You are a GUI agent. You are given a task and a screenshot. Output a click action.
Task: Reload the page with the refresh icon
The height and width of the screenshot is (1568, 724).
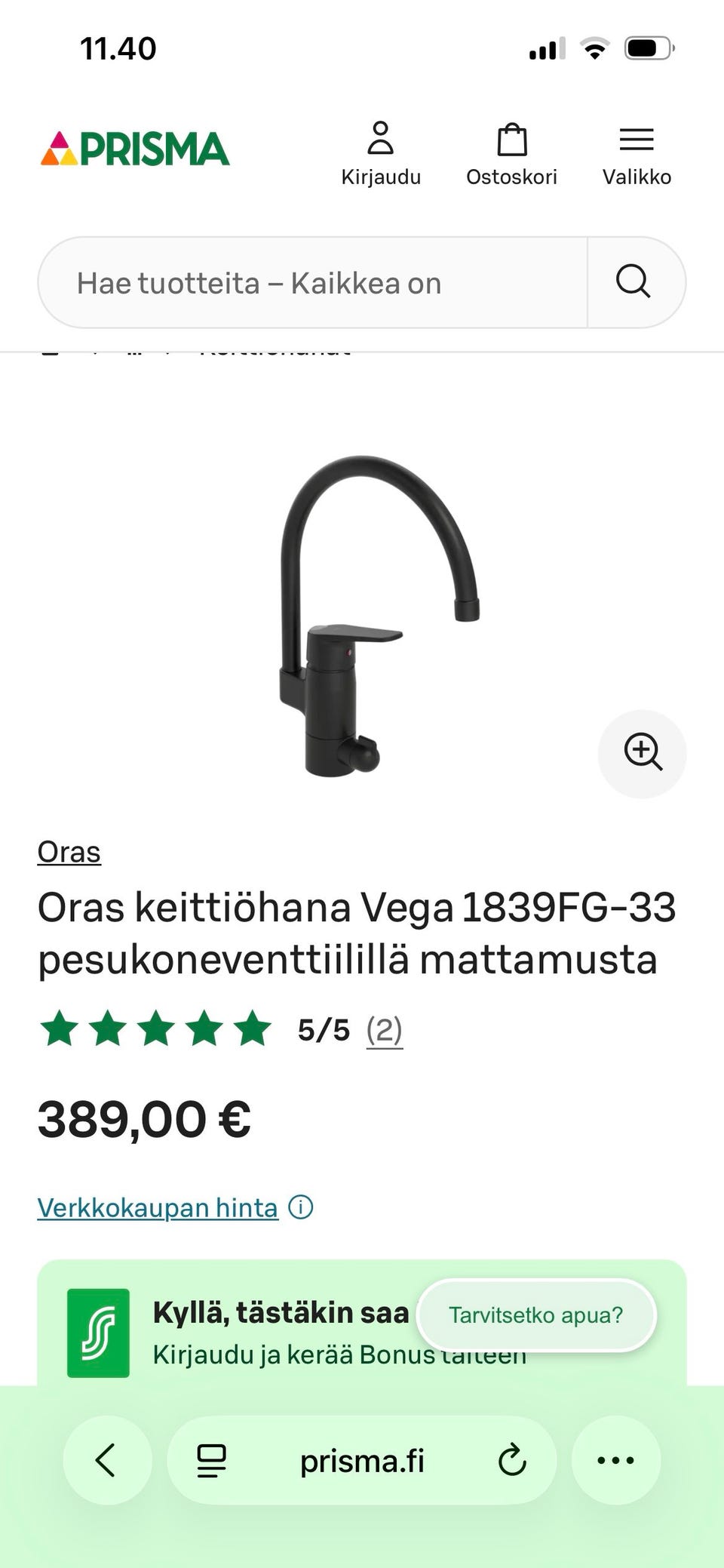click(512, 1459)
